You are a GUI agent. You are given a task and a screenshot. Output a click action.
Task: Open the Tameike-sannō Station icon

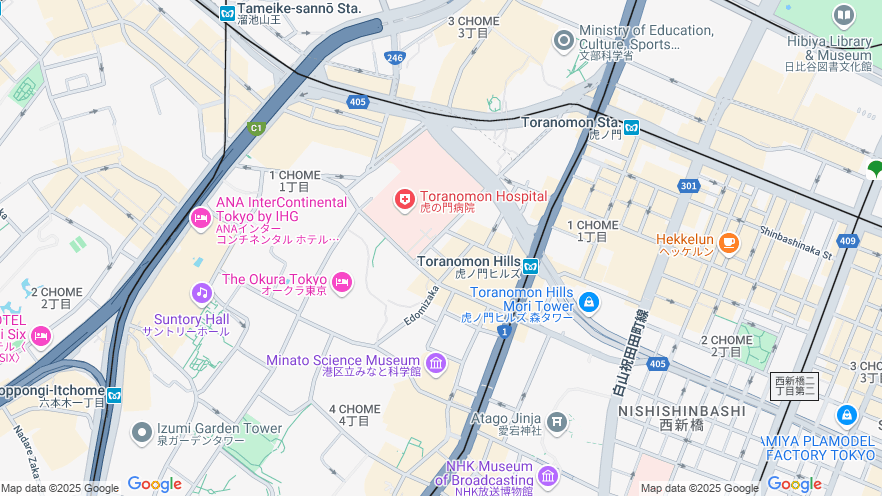228,13
